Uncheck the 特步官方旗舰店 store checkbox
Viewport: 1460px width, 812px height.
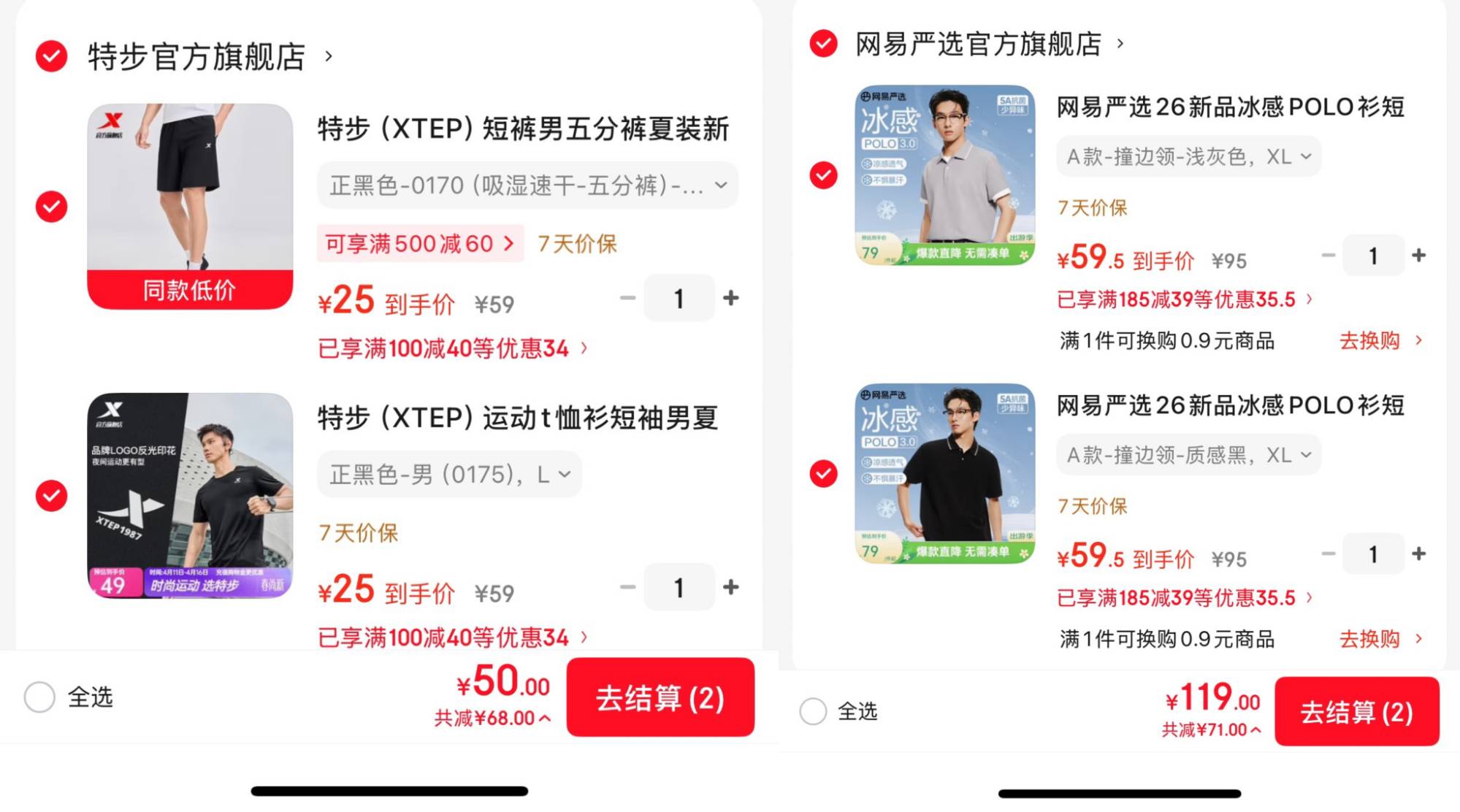tap(51, 56)
